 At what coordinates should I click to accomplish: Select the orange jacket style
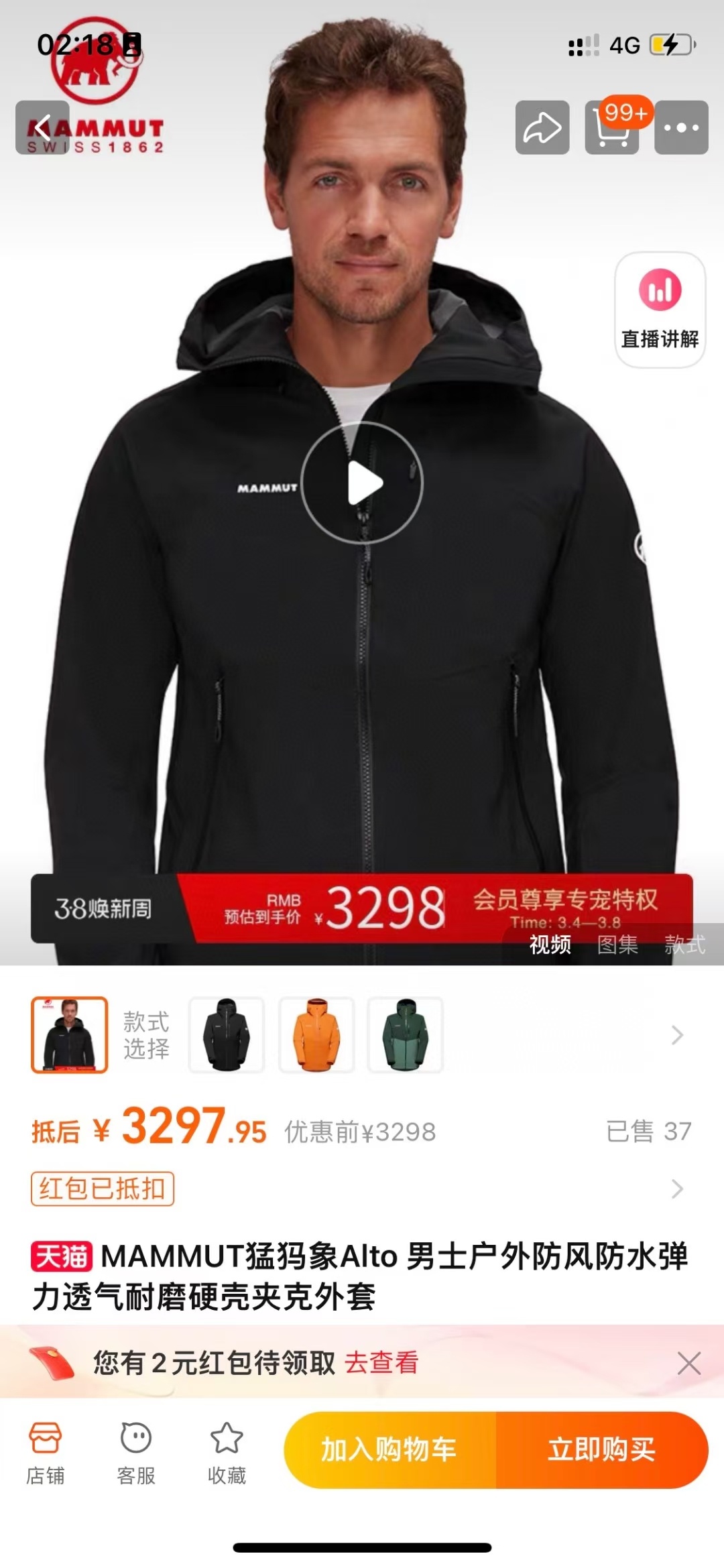(x=316, y=1034)
